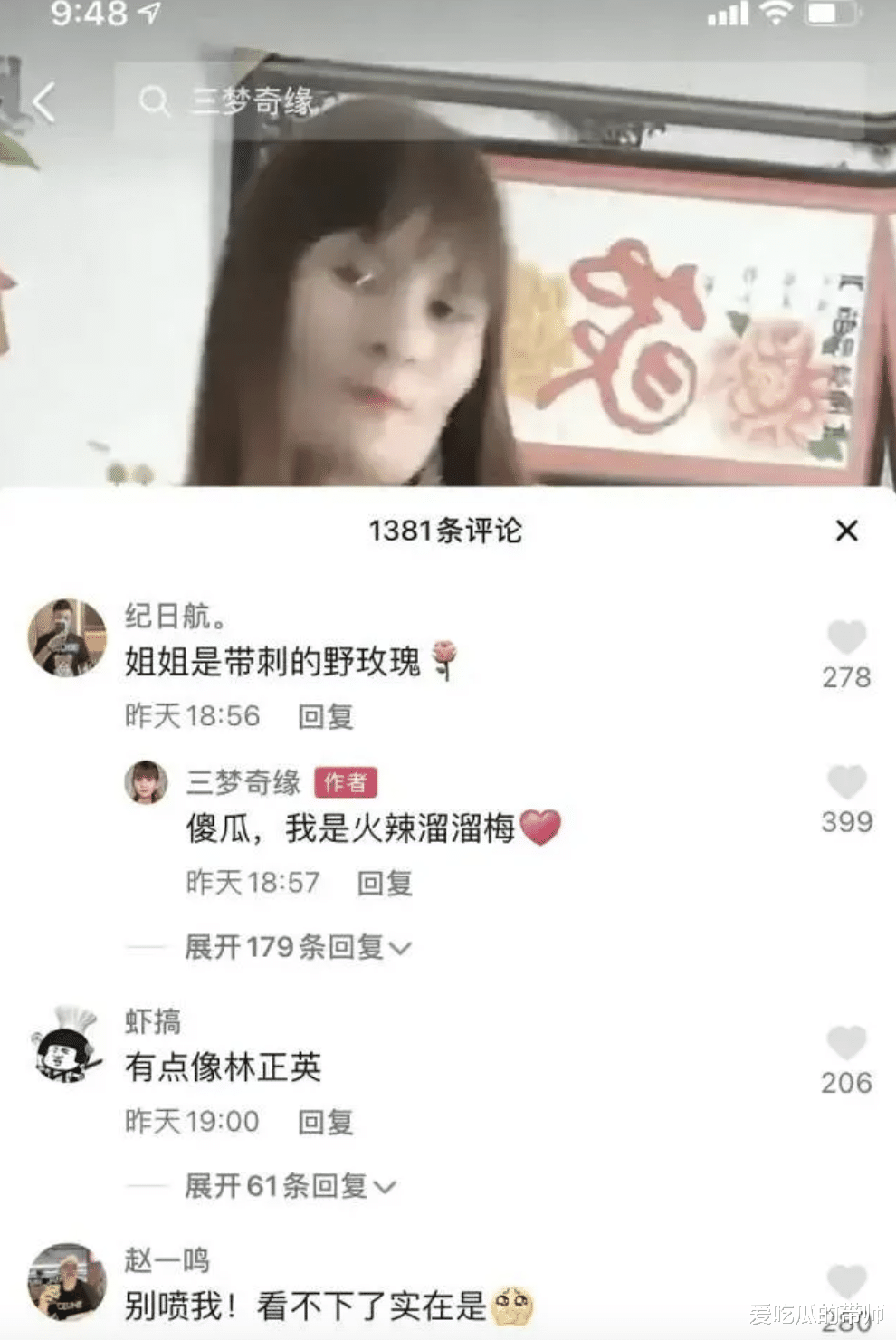Open 虾搞's profile avatar
The image size is (896, 1340).
(x=66, y=1053)
